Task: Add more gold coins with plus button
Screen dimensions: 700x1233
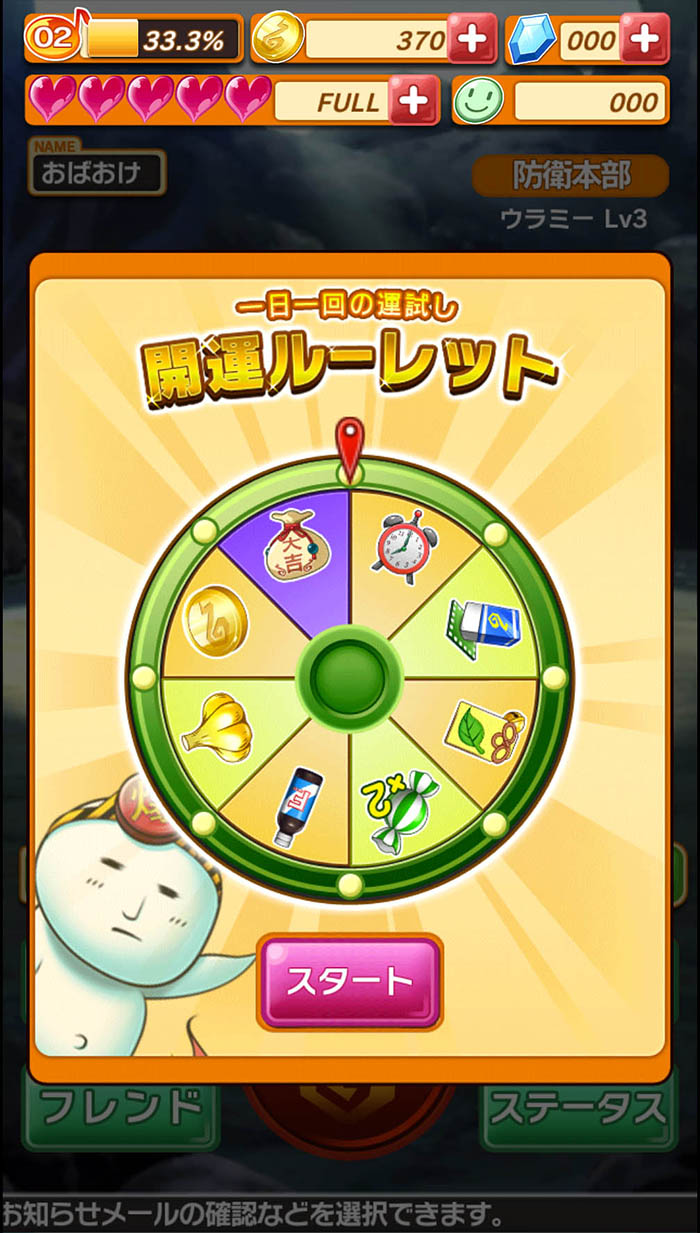Action: point(472,40)
